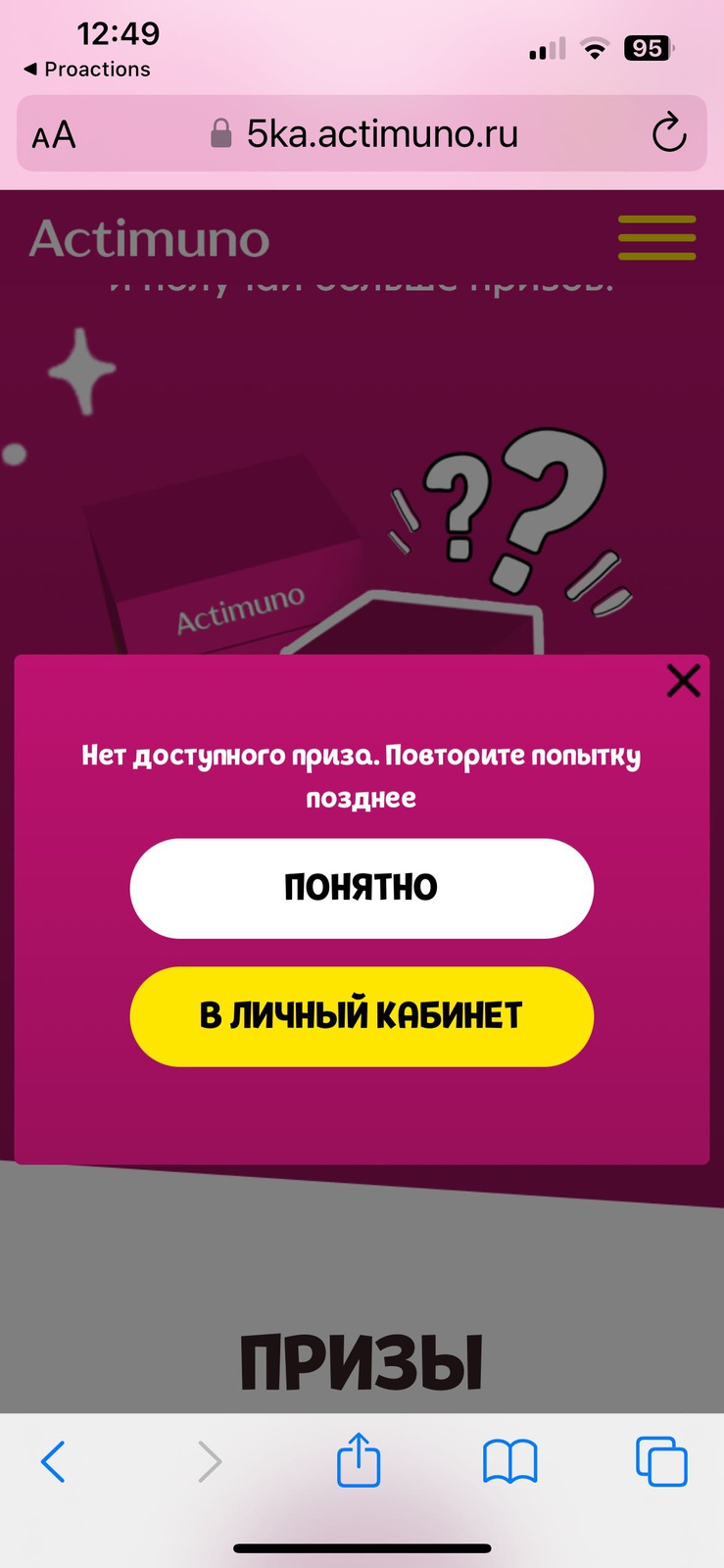724x1568 pixels.
Task: Go back in Safari browser history
Action: coord(54,1461)
